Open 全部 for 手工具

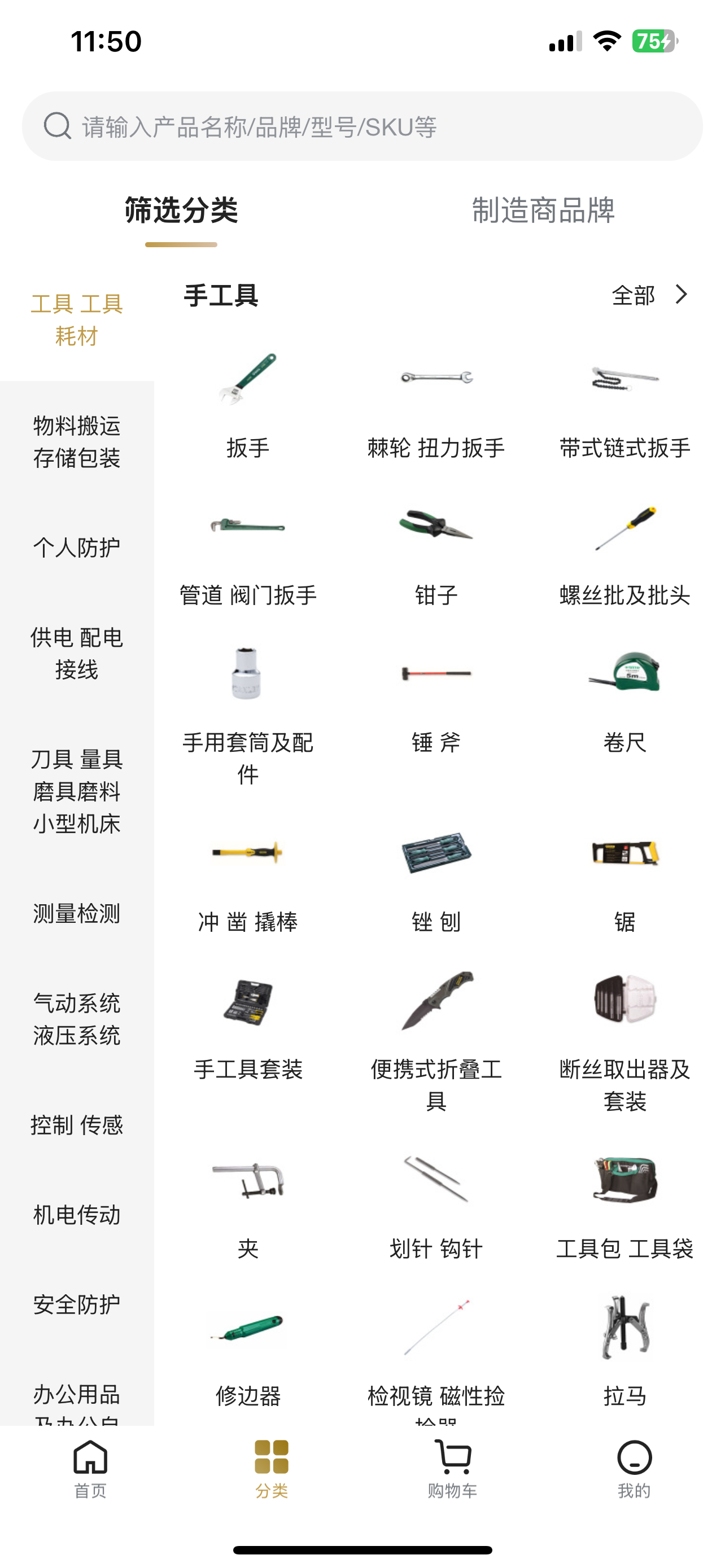(649, 295)
